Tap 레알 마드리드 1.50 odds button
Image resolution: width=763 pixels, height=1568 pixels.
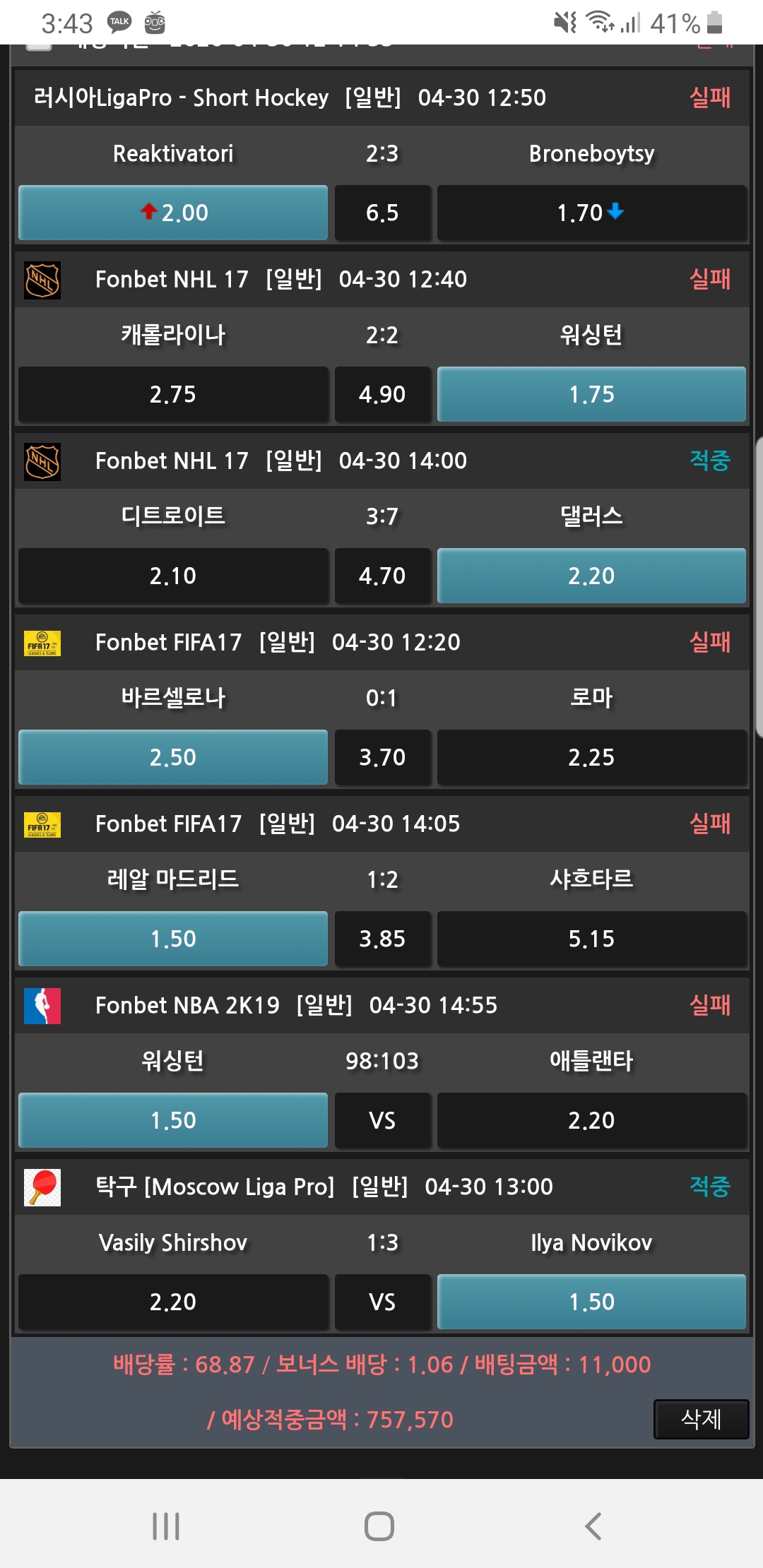pos(173,939)
